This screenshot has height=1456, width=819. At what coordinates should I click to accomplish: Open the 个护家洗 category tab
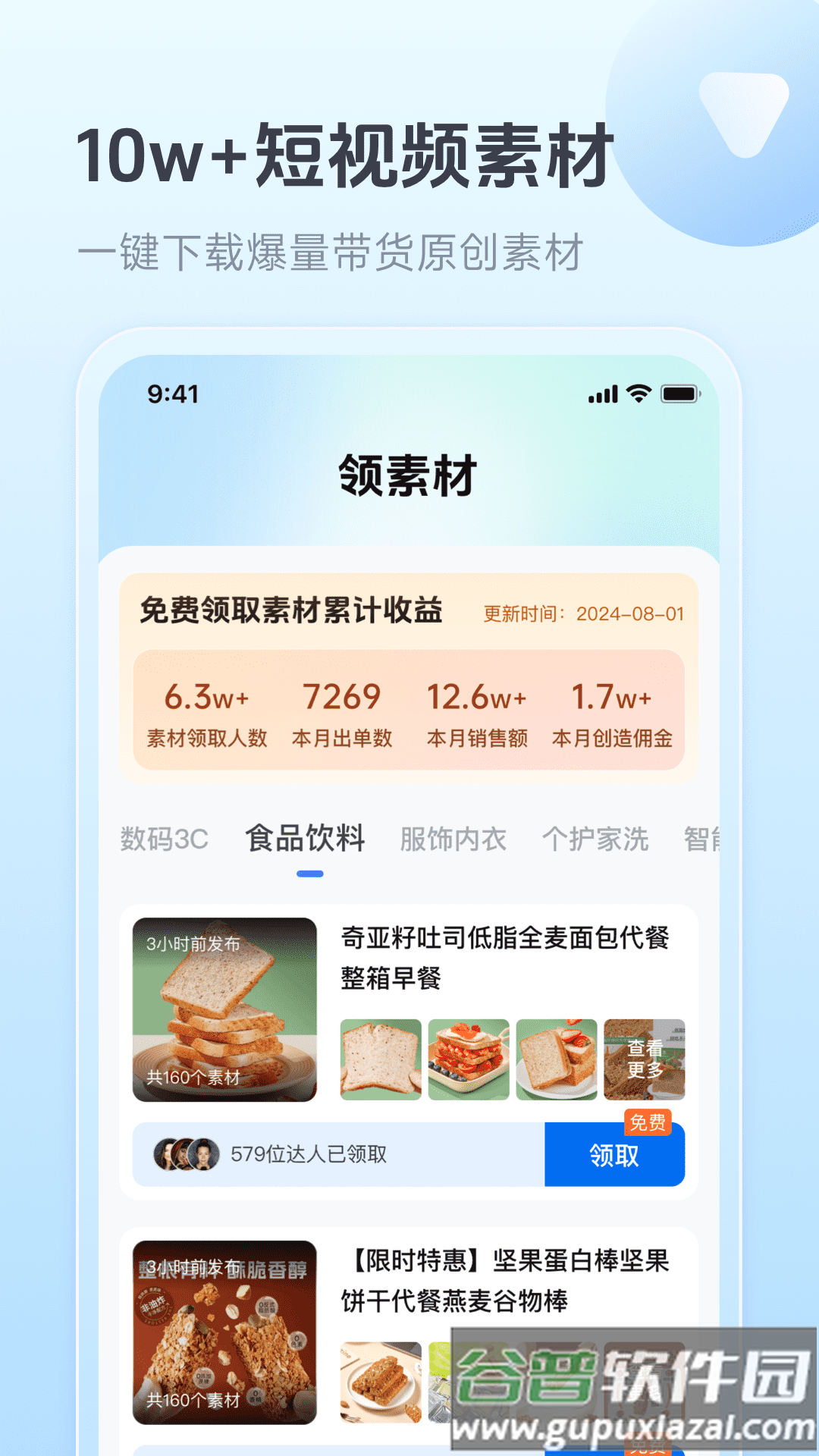pos(598,838)
